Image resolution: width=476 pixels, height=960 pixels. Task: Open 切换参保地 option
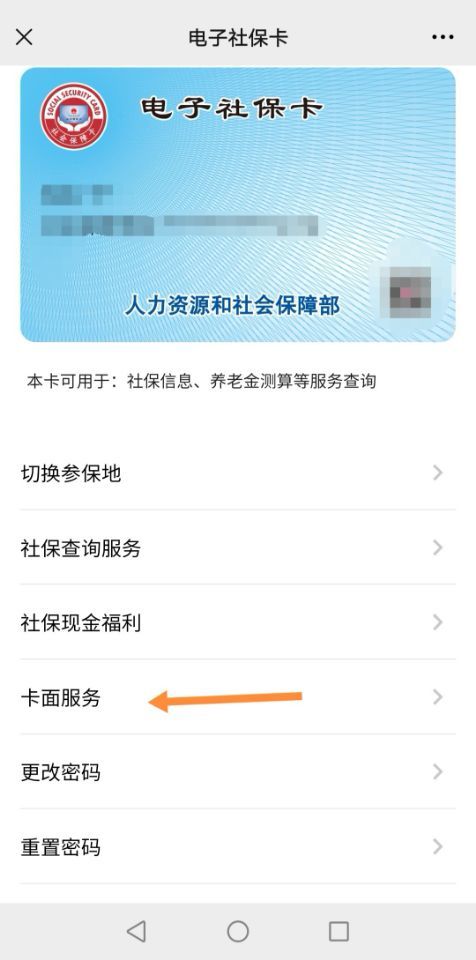pyautogui.click(x=238, y=473)
